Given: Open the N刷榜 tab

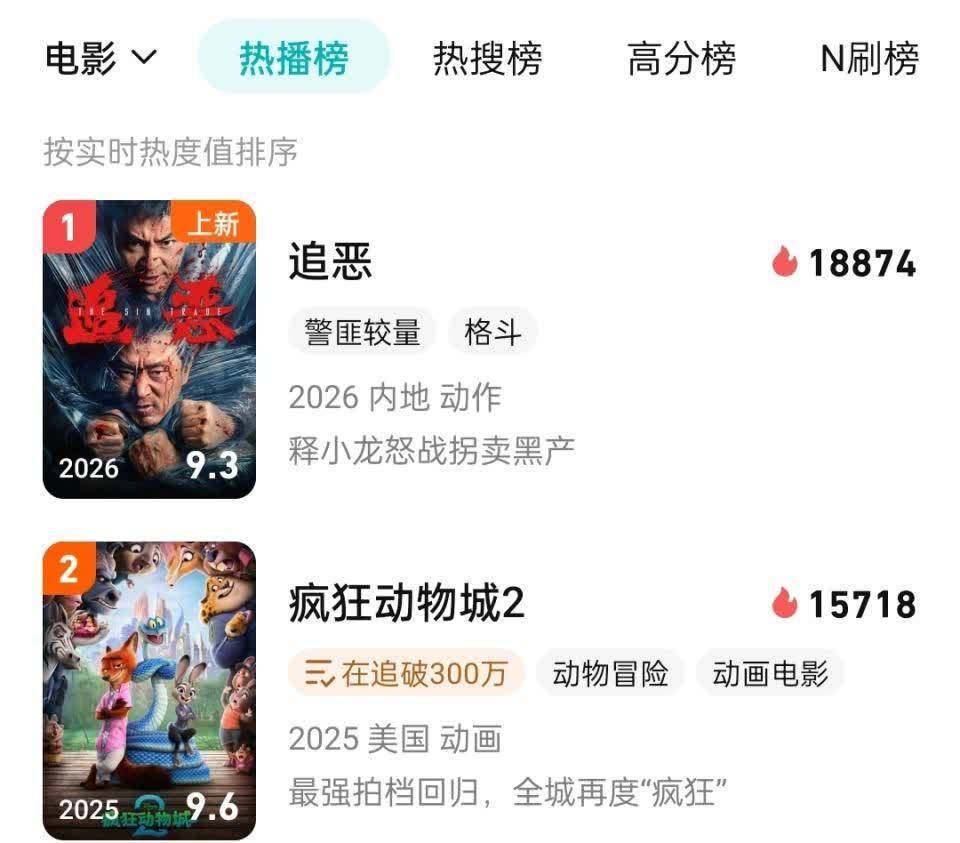Looking at the screenshot, I should point(869,58).
